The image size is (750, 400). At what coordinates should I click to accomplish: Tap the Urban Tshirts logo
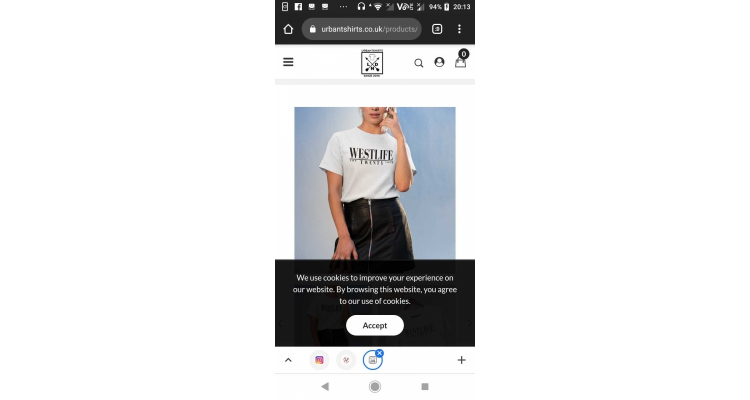click(372, 63)
